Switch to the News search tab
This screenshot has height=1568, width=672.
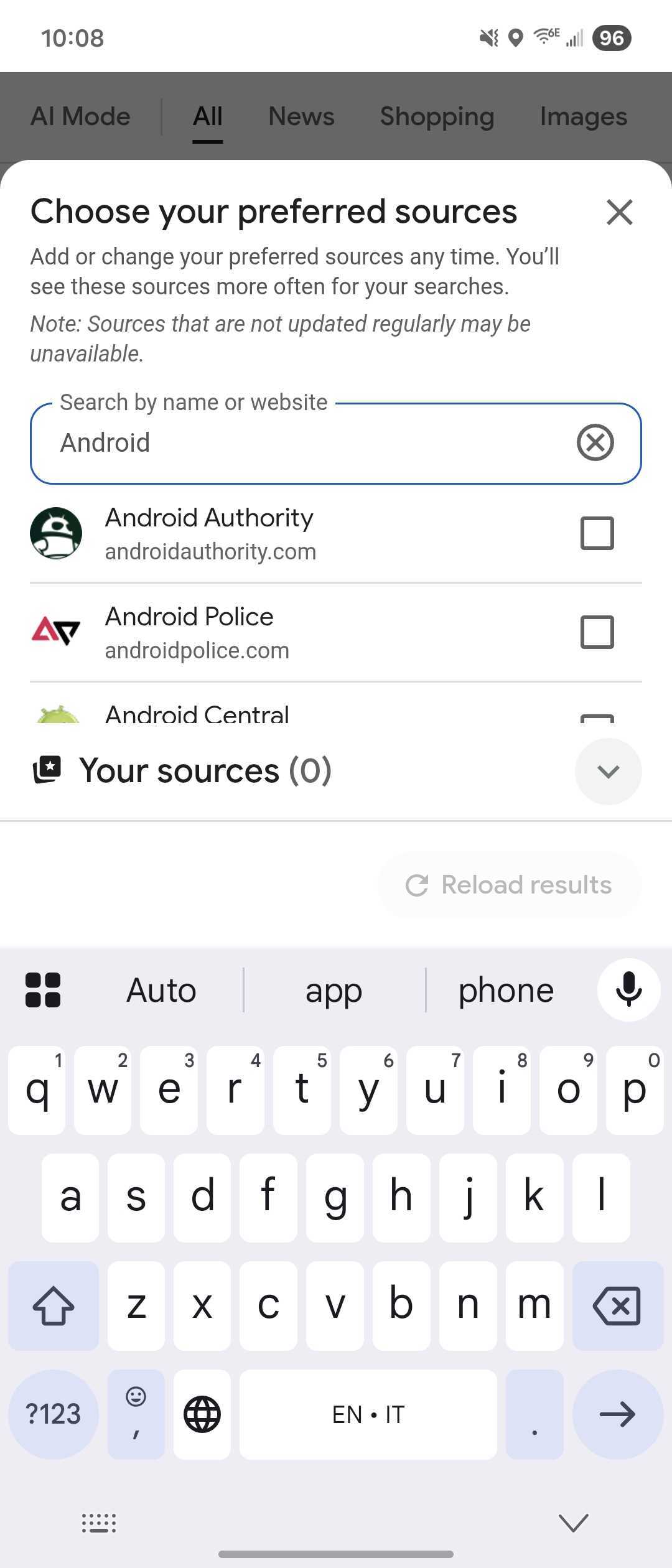(x=301, y=116)
